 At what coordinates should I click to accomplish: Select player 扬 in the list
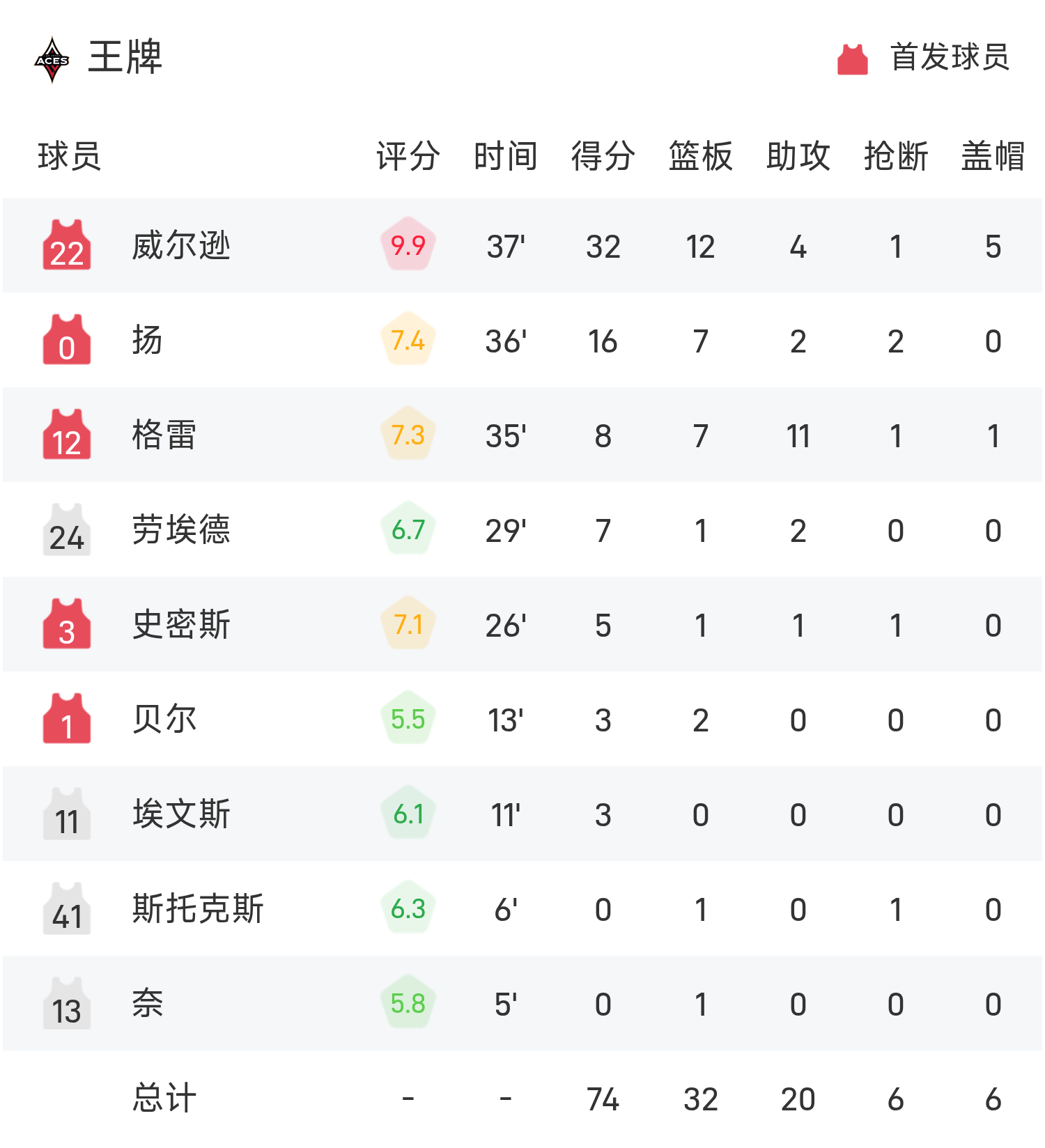click(x=148, y=341)
